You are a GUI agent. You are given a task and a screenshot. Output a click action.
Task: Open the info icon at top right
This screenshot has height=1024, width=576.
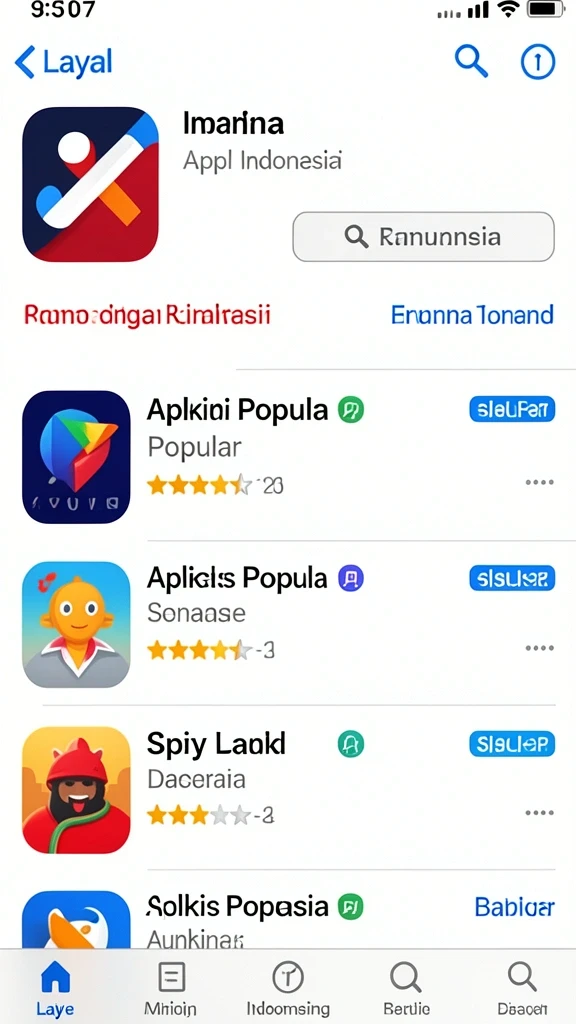pos(537,62)
